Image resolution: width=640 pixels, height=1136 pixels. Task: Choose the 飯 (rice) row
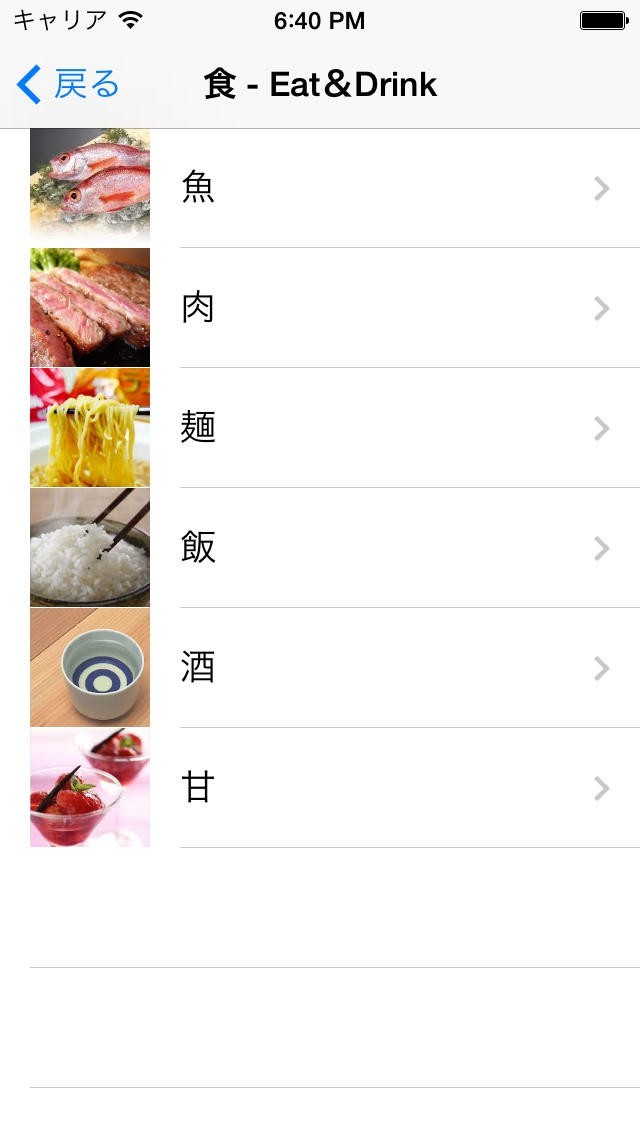tap(198, 548)
